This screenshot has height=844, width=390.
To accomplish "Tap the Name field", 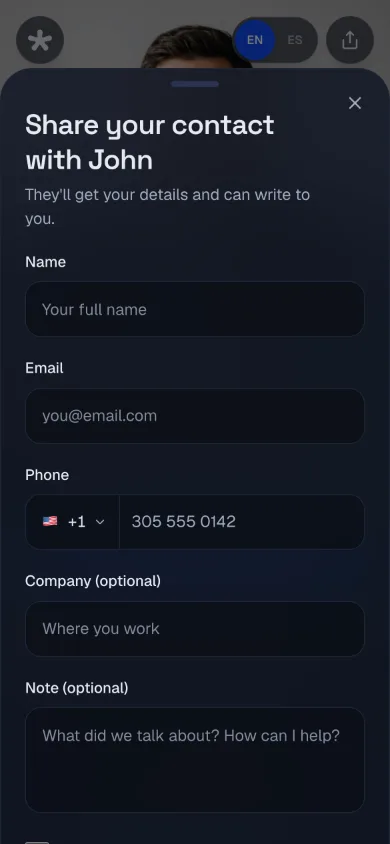I will (x=195, y=309).
